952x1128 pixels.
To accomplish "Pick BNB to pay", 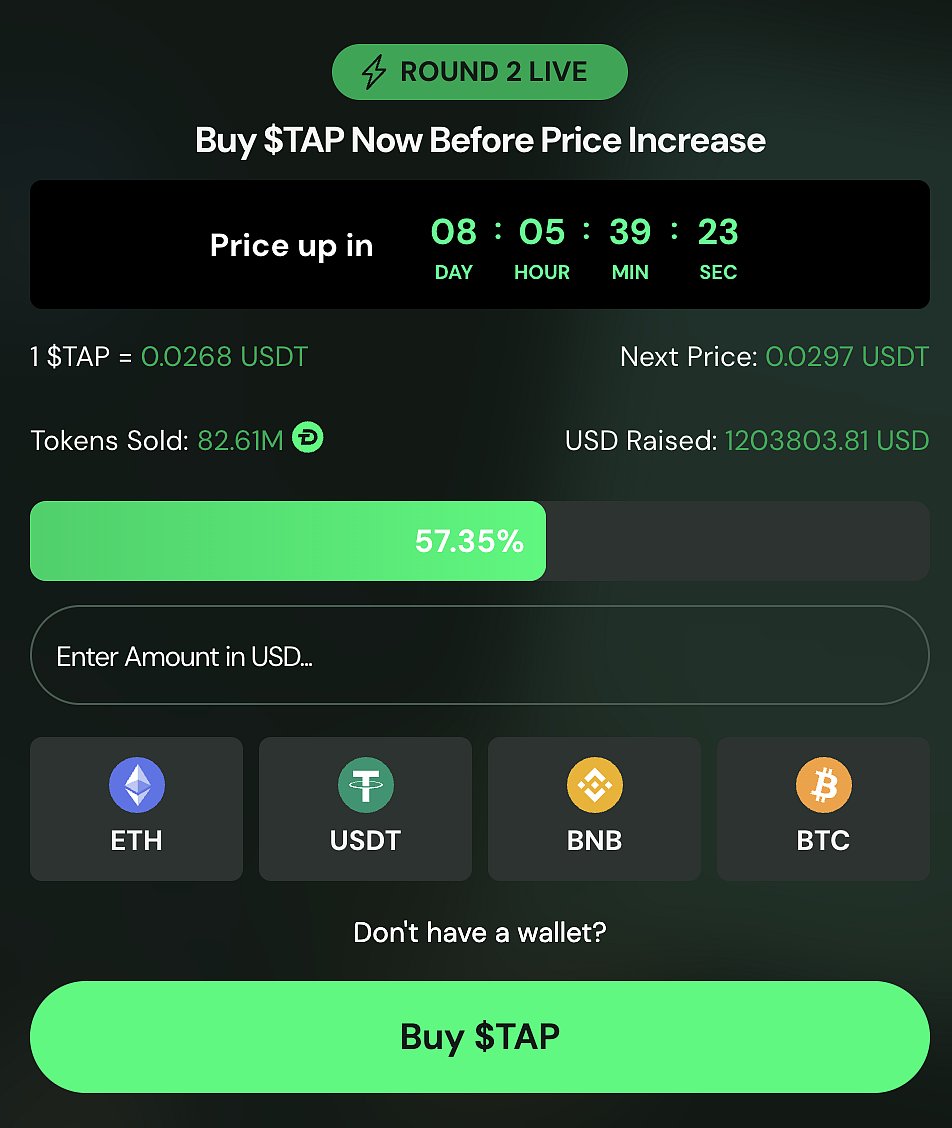I will coord(594,808).
